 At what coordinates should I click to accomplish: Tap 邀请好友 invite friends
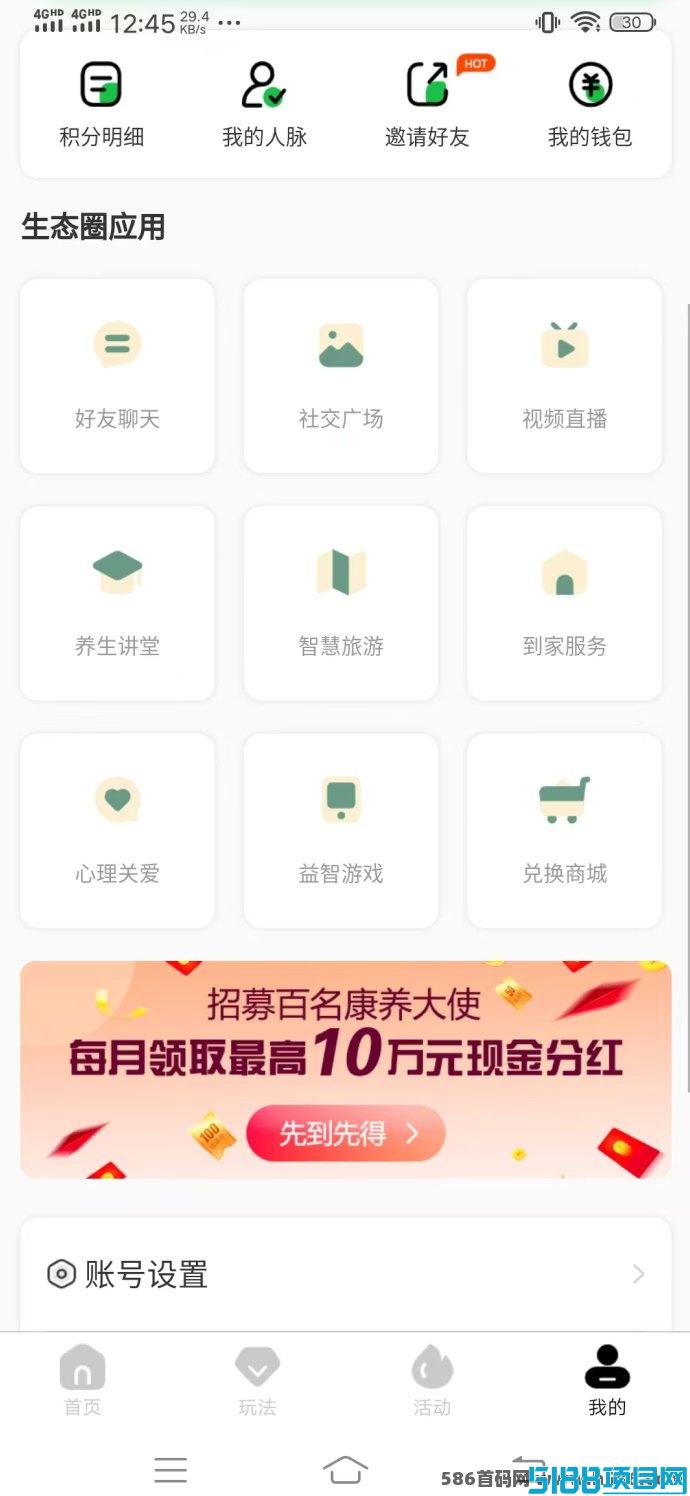tap(428, 104)
